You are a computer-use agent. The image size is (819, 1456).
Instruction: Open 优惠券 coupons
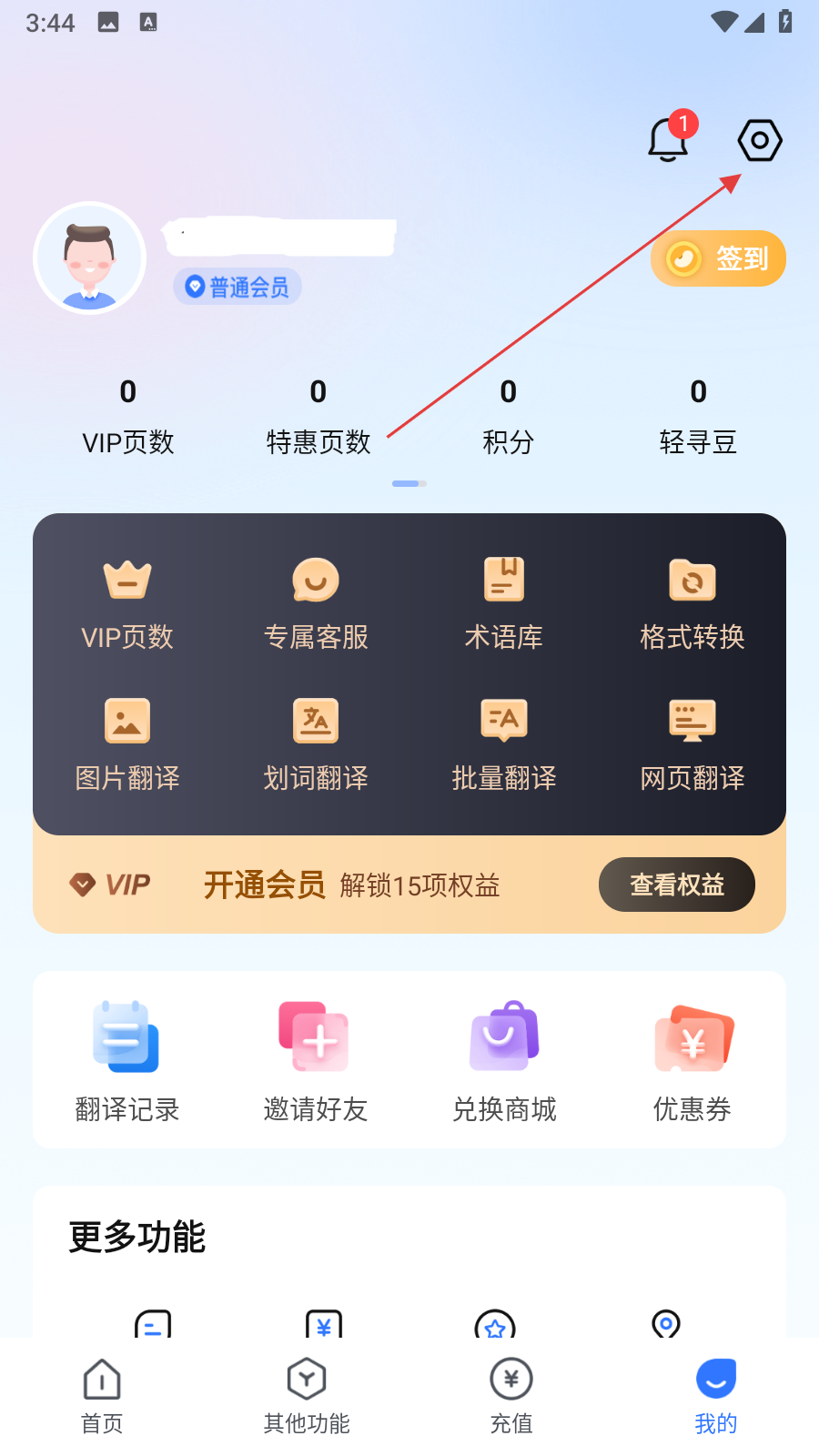coord(693,1060)
